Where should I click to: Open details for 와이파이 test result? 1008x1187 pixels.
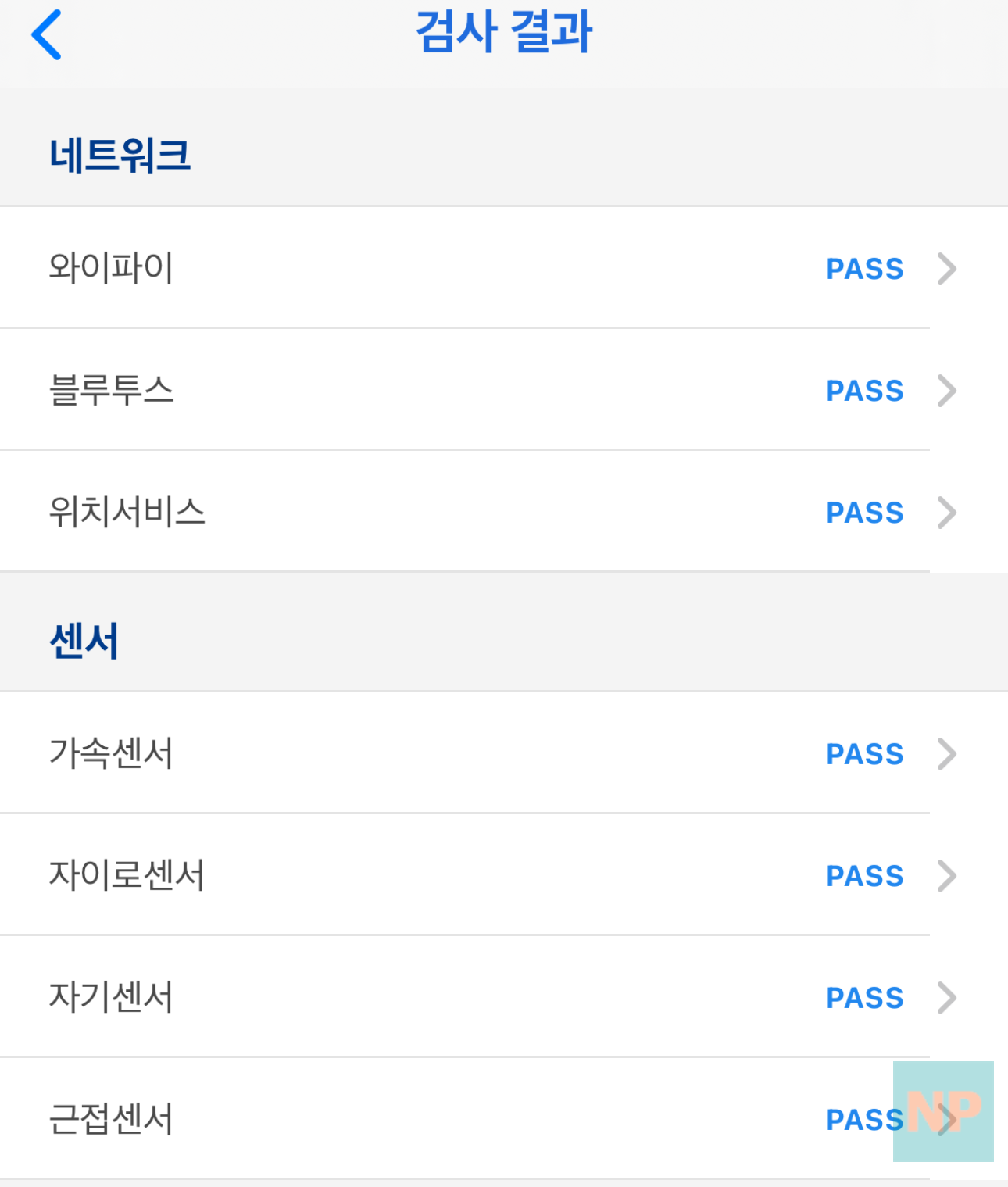[x=469, y=268]
